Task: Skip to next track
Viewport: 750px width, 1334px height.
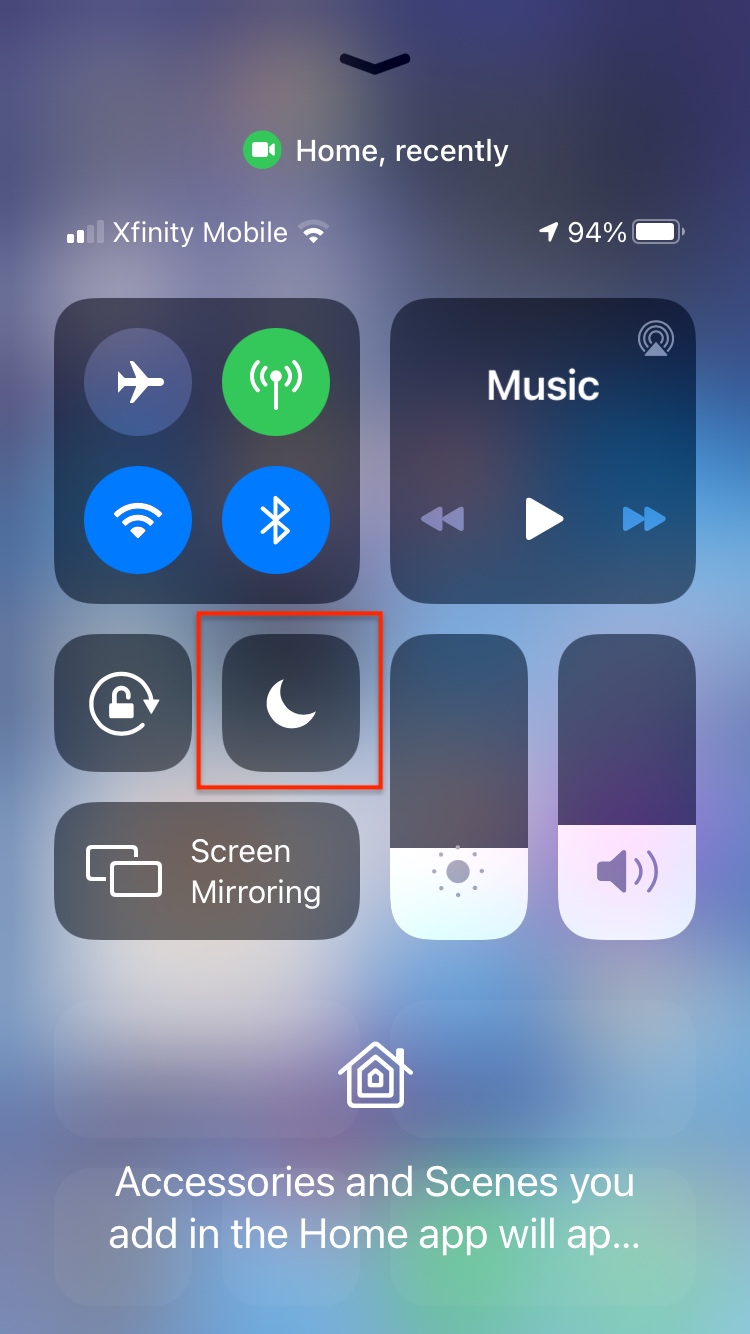Action: 644,518
